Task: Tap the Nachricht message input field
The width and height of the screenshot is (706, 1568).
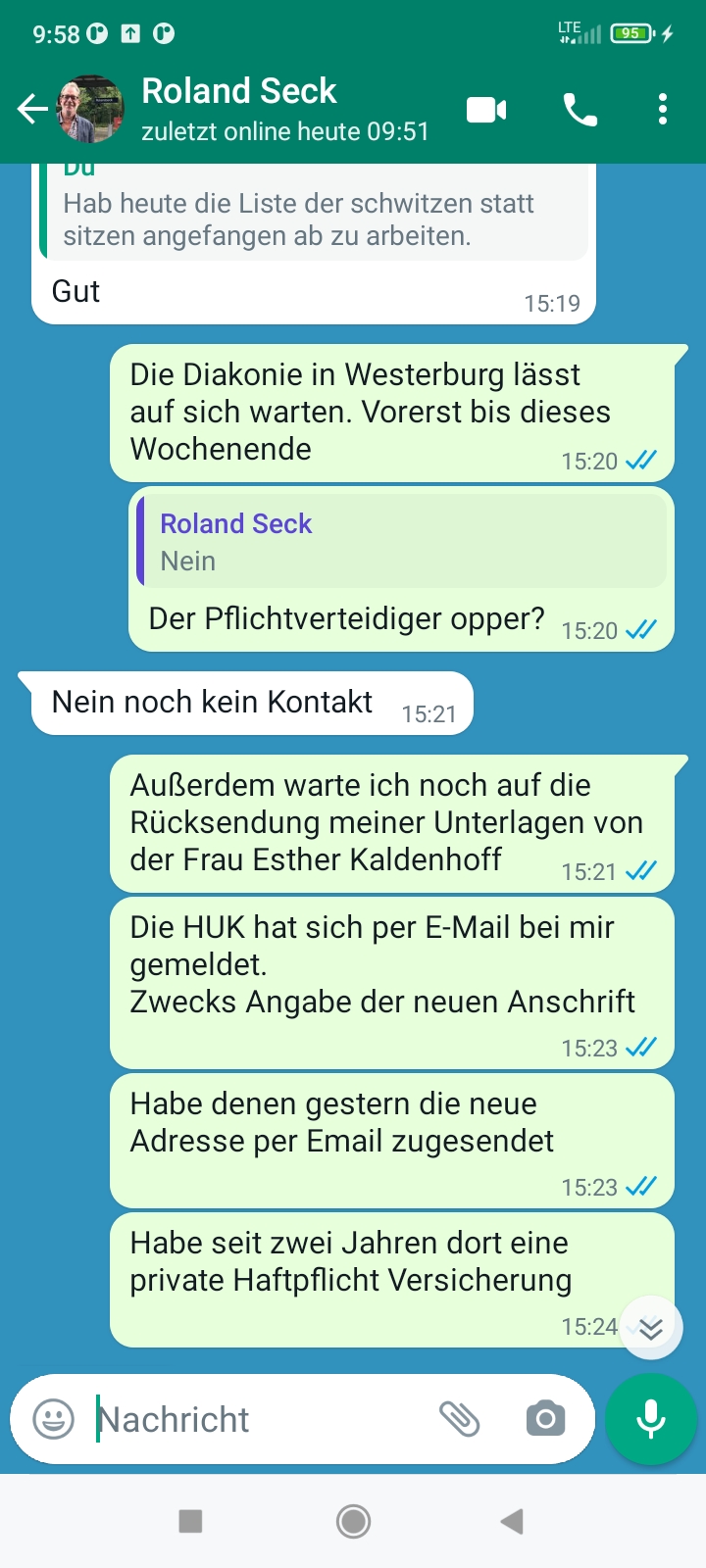Action: (245, 1418)
